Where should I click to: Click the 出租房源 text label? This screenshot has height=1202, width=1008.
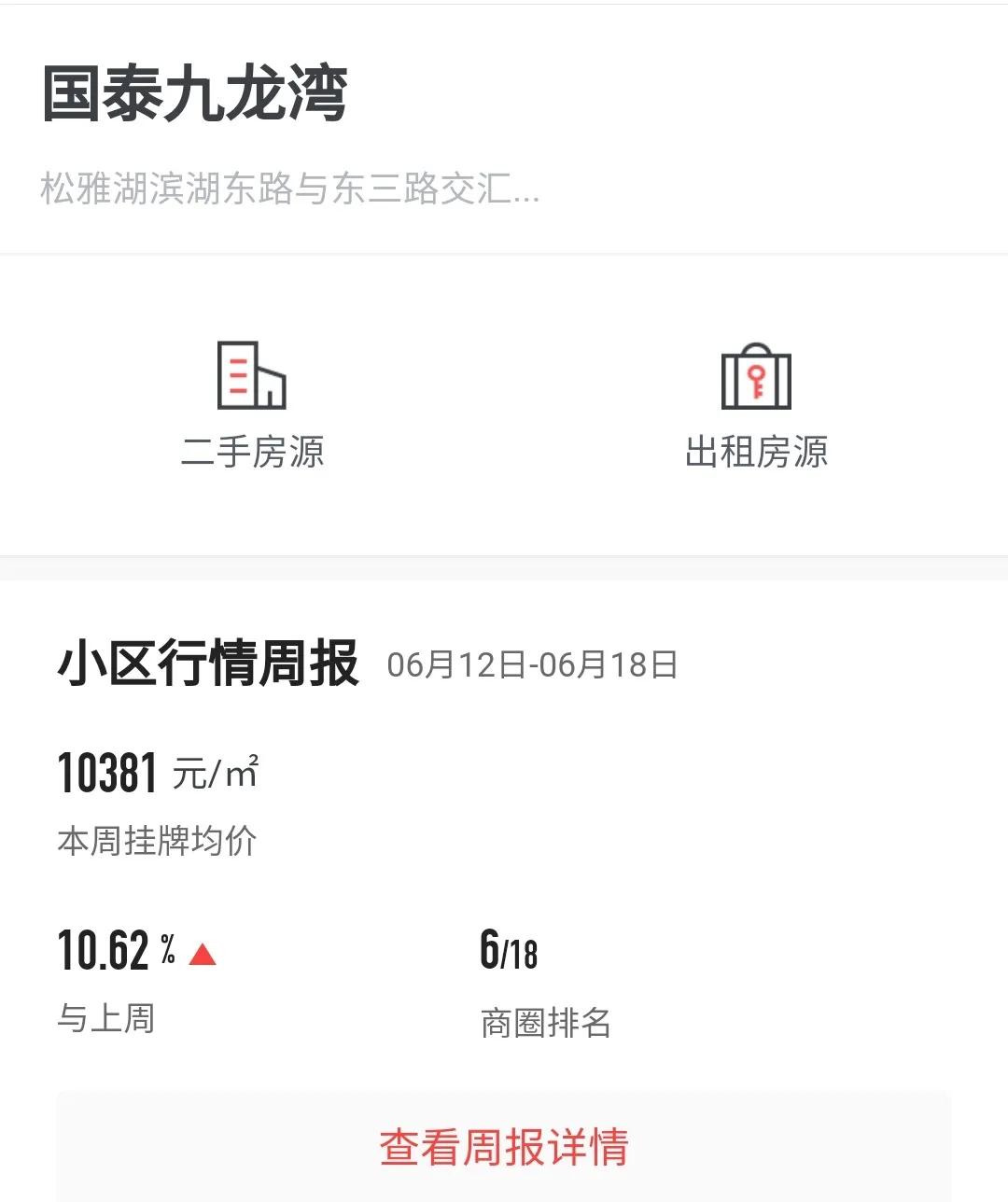[756, 454]
